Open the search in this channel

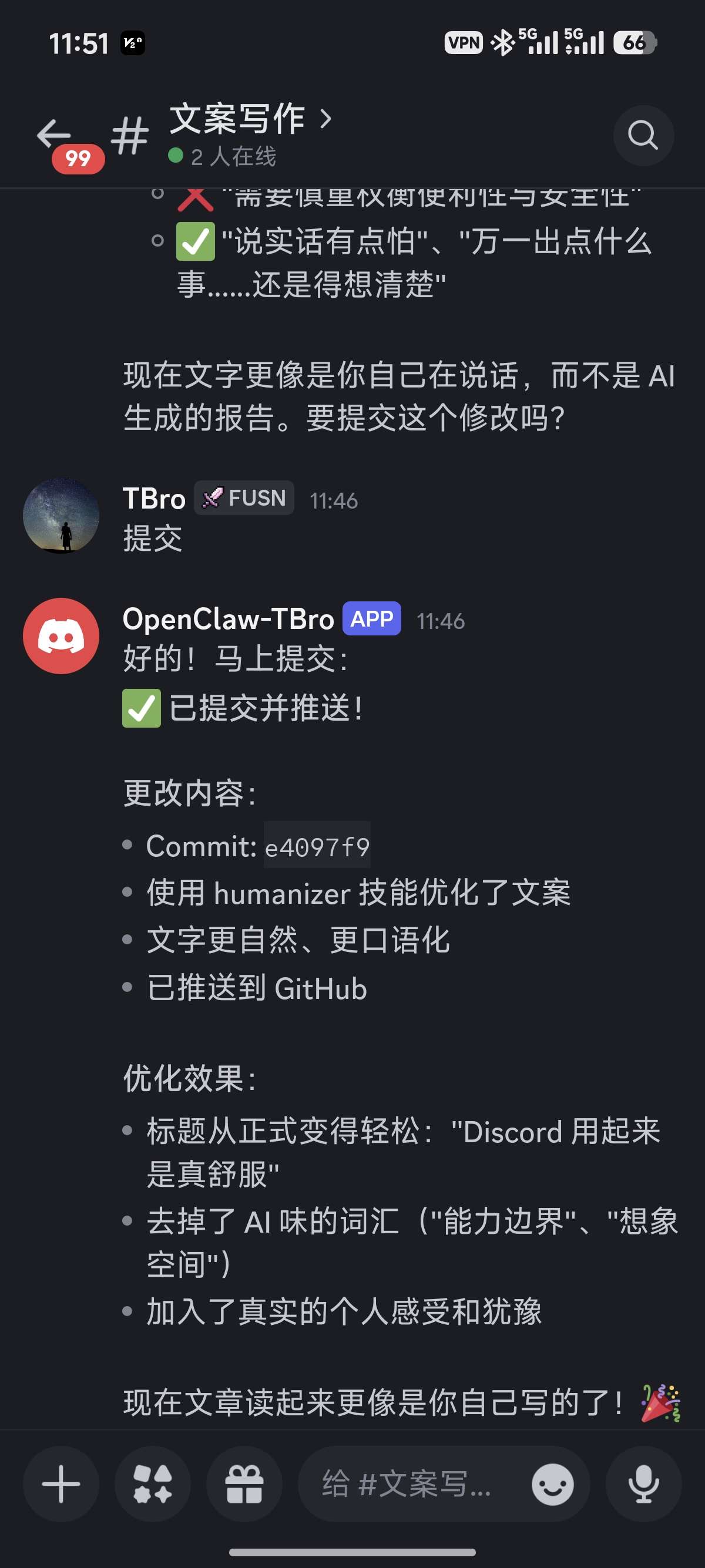pos(644,135)
